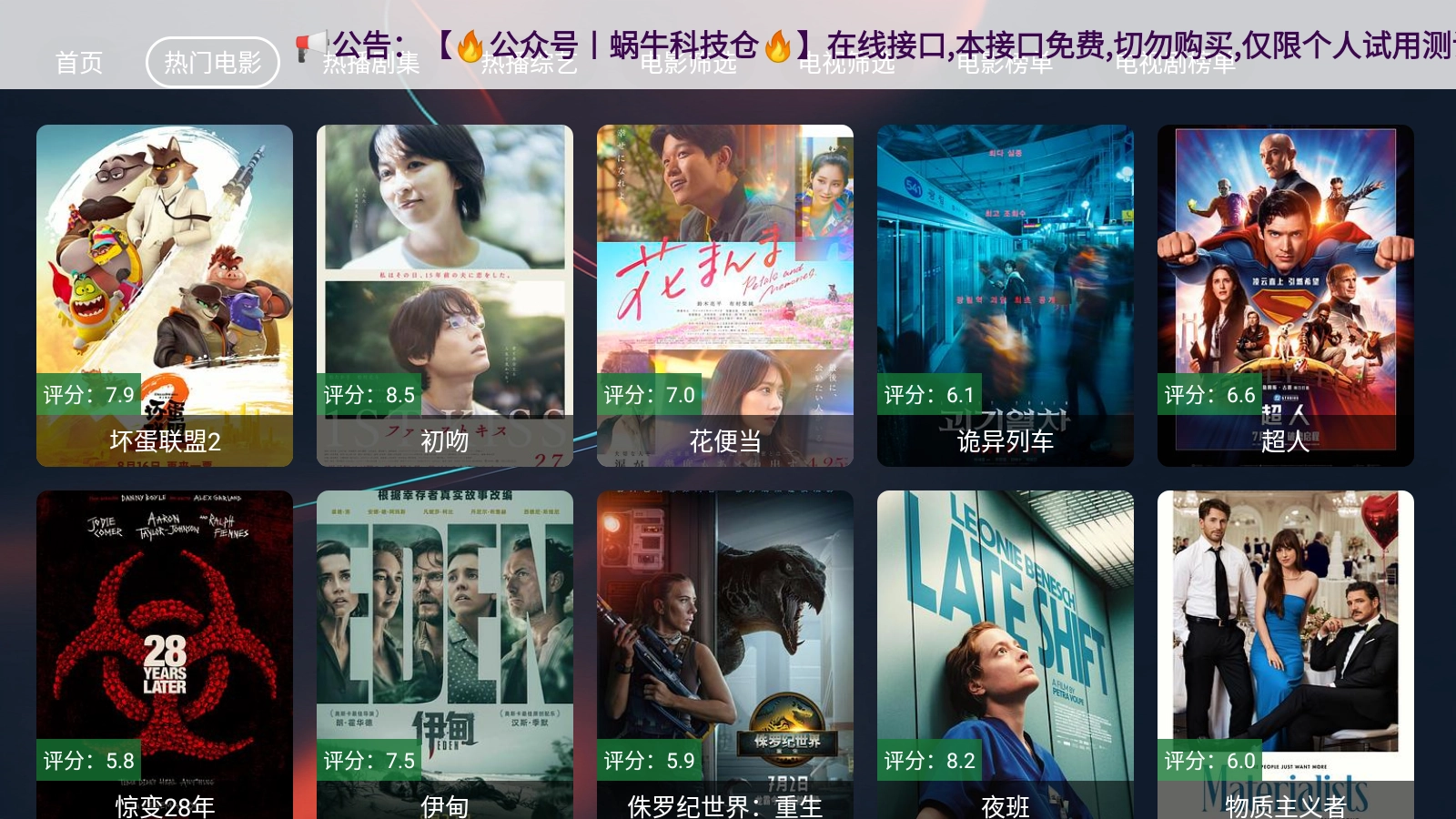
Task: Tap the 物质主义者 movie poster
Action: 1286,655
